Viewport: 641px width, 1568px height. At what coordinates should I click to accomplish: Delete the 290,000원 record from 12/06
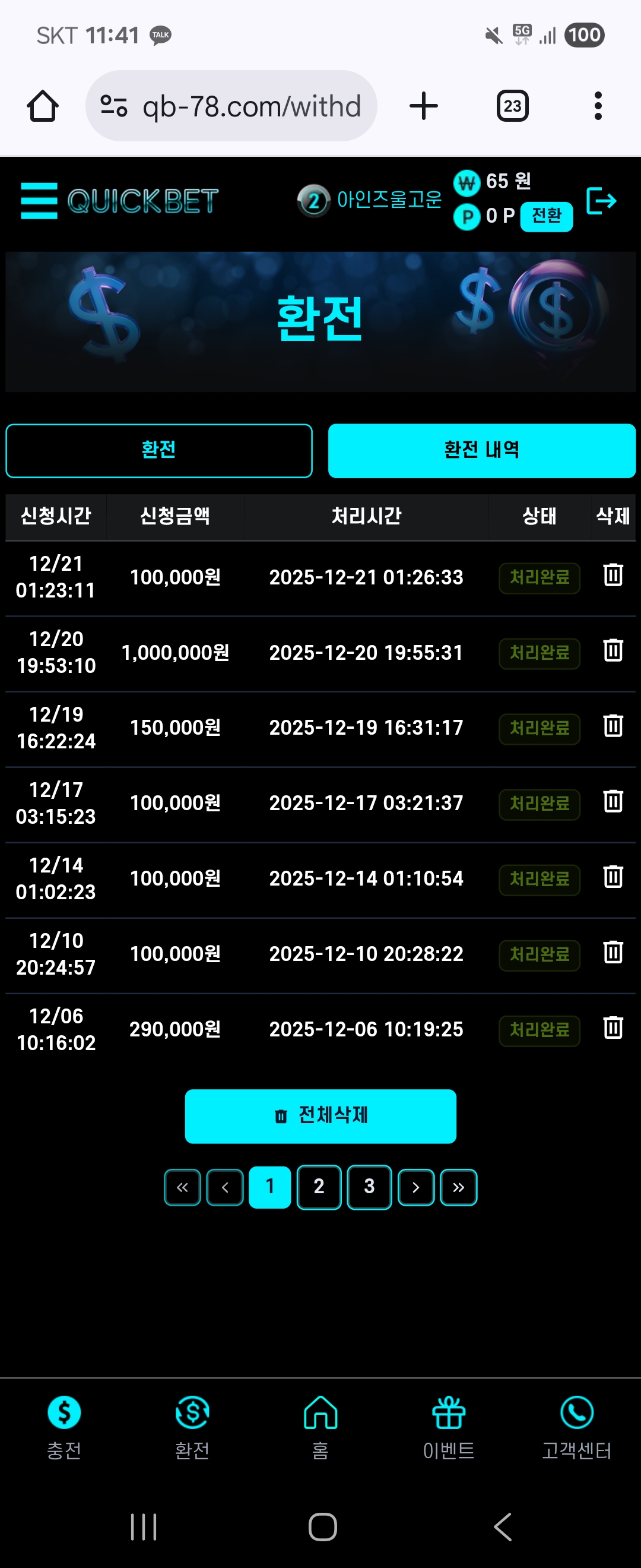click(x=613, y=1028)
